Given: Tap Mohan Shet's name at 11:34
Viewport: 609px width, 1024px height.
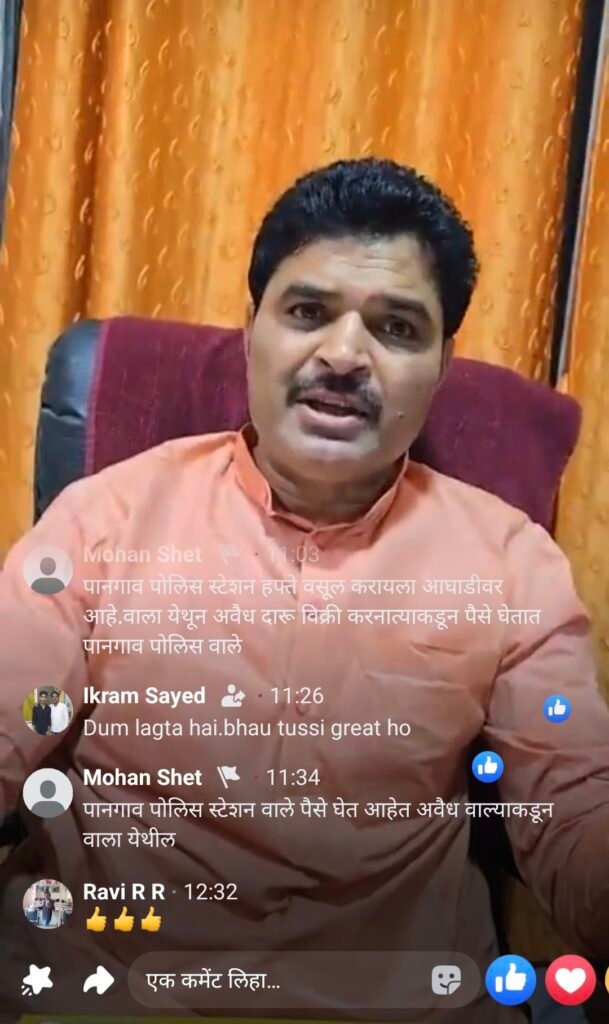Looking at the screenshot, I should click(142, 777).
